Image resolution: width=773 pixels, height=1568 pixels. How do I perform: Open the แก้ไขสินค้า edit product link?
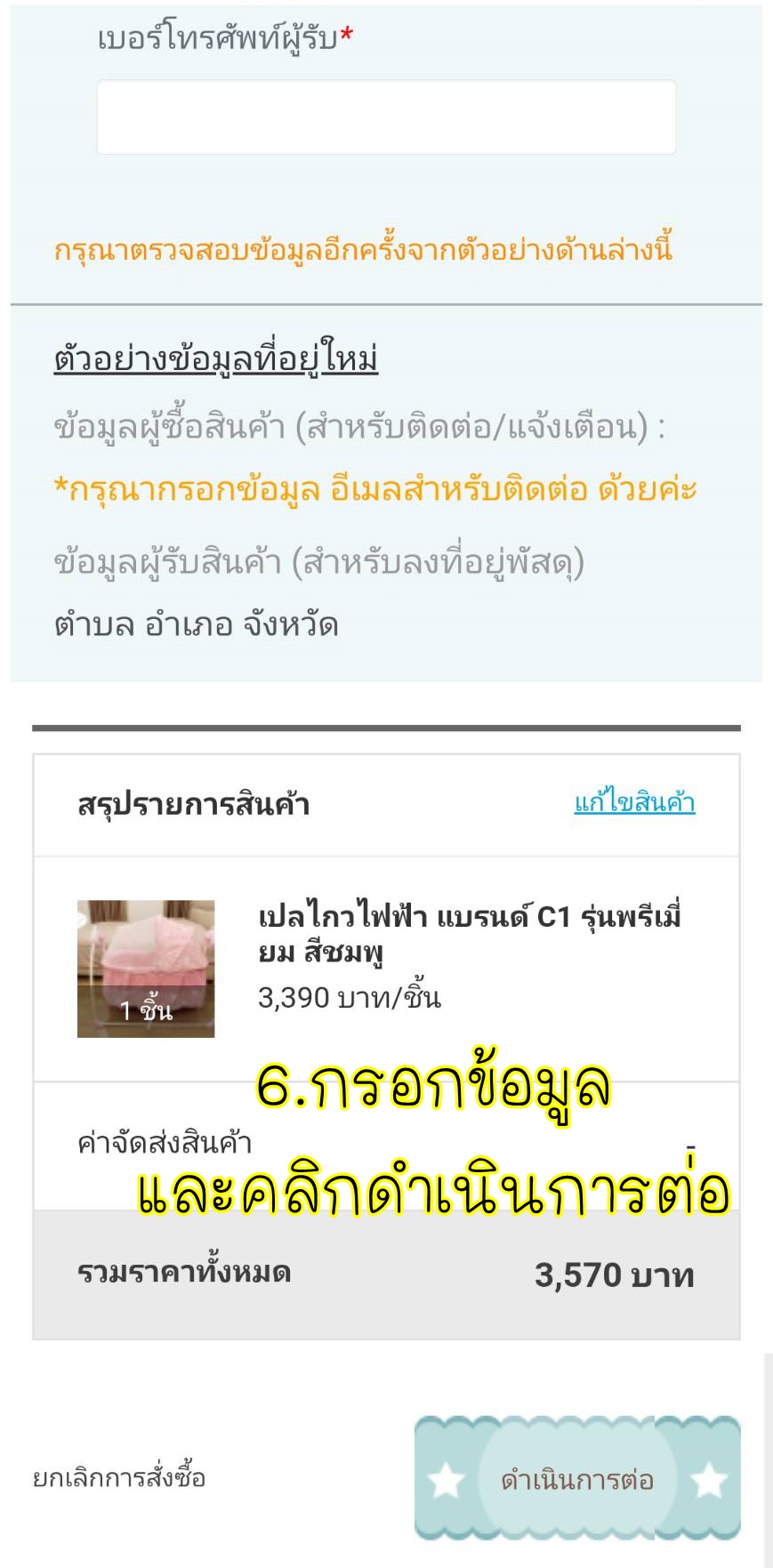pyautogui.click(x=634, y=802)
